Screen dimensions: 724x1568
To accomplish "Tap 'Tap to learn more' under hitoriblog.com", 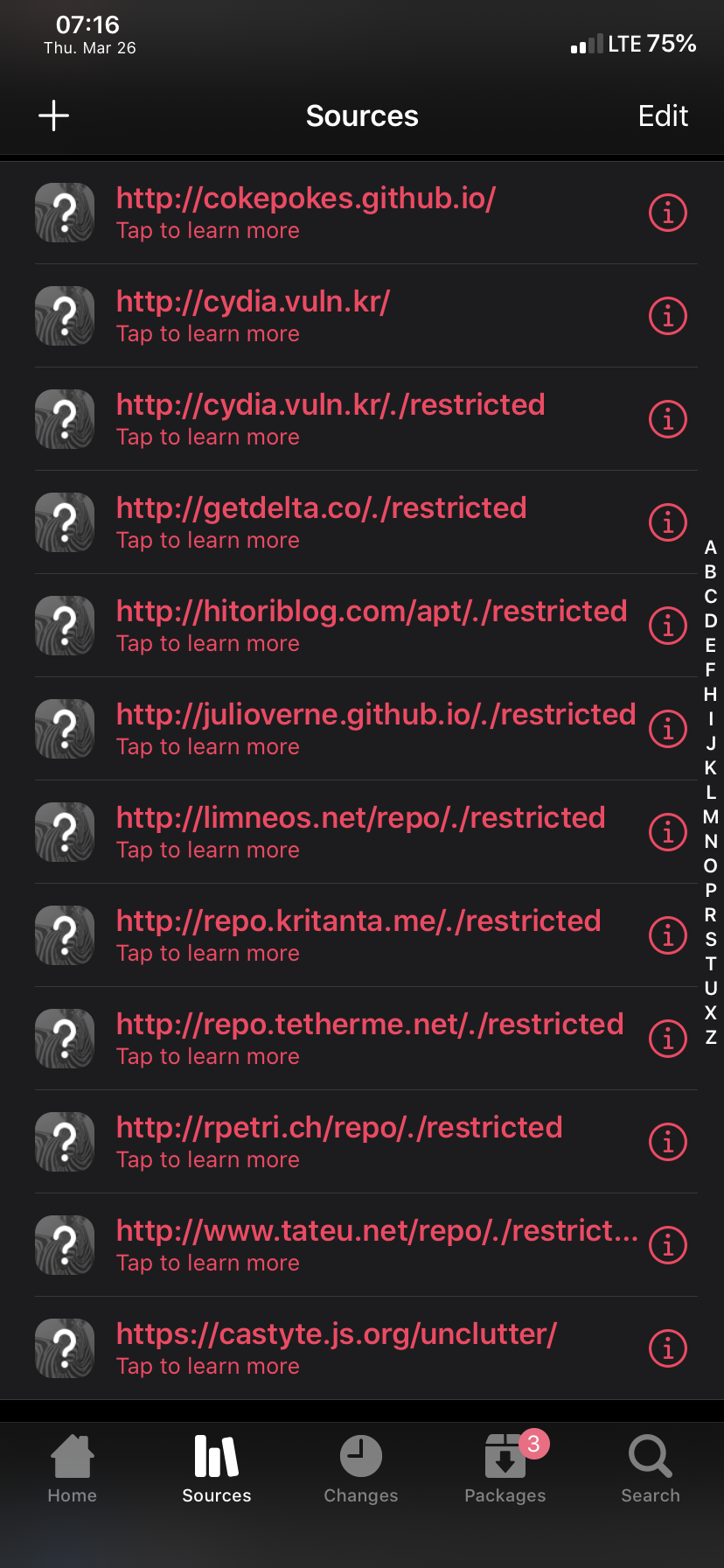I will pyautogui.click(x=207, y=643).
